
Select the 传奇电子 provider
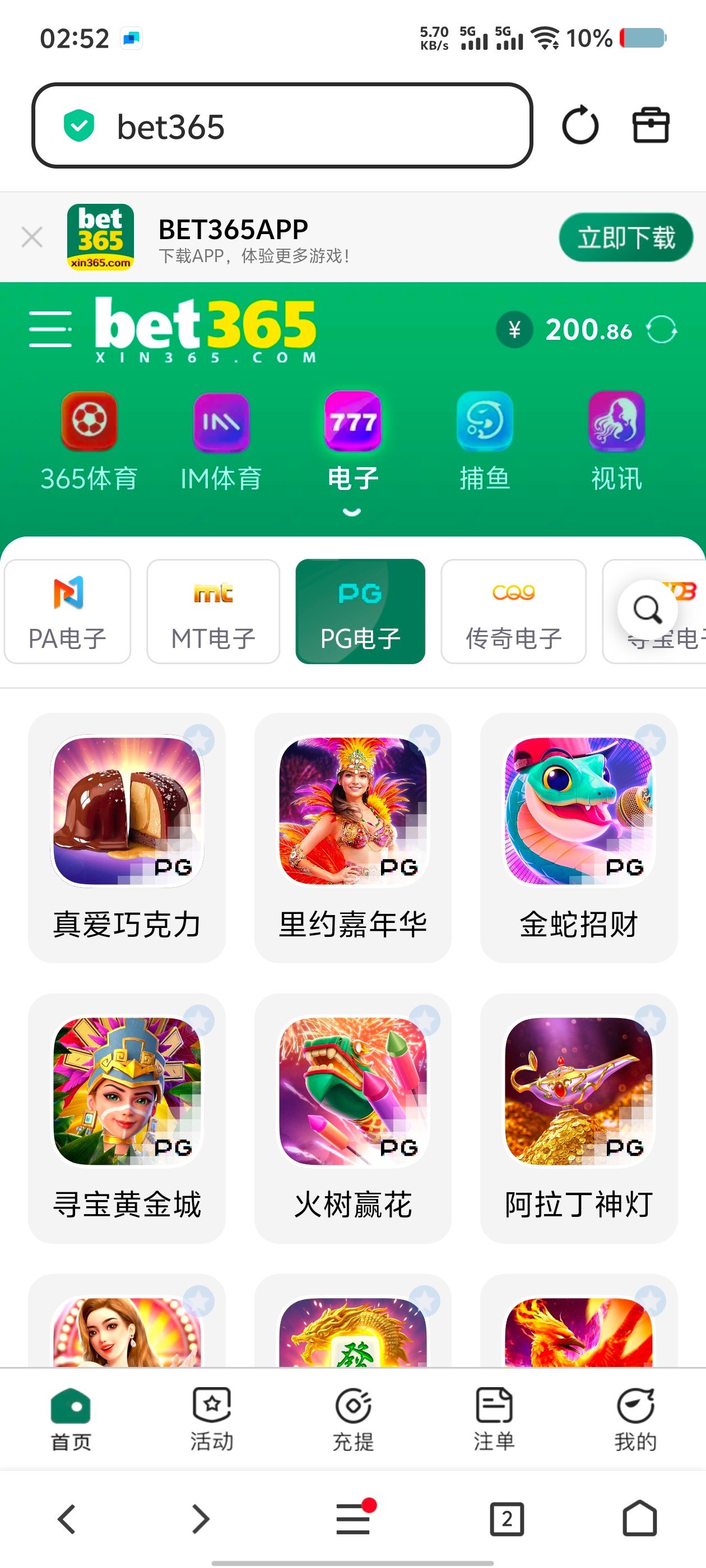point(513,612)
